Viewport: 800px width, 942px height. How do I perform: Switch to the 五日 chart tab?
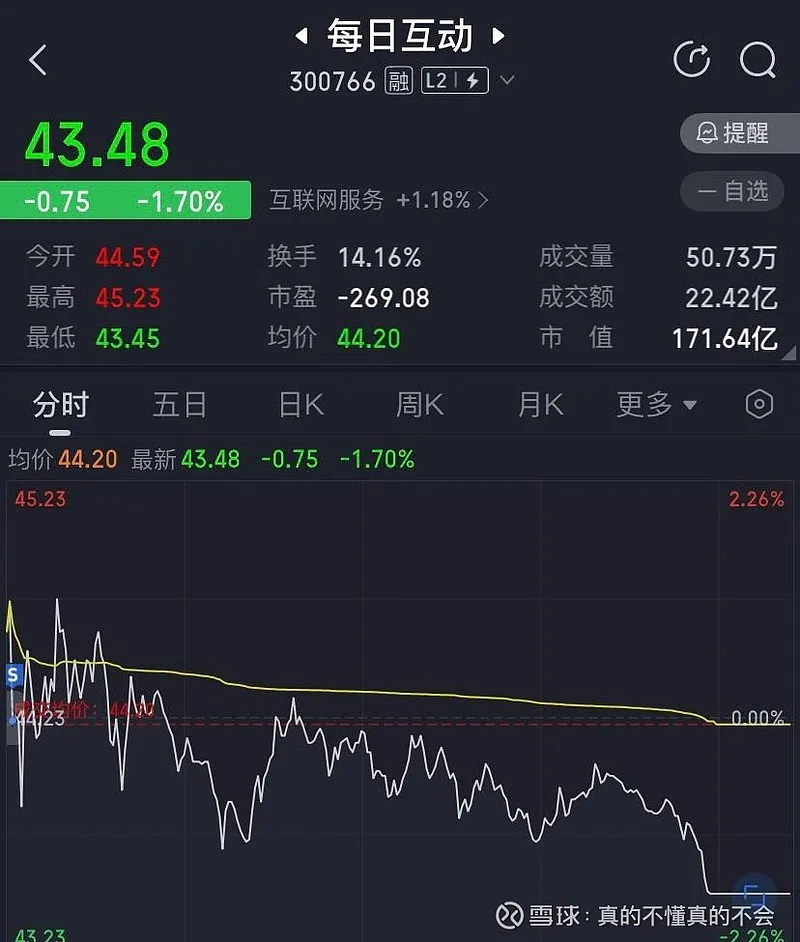pos(179,405)
